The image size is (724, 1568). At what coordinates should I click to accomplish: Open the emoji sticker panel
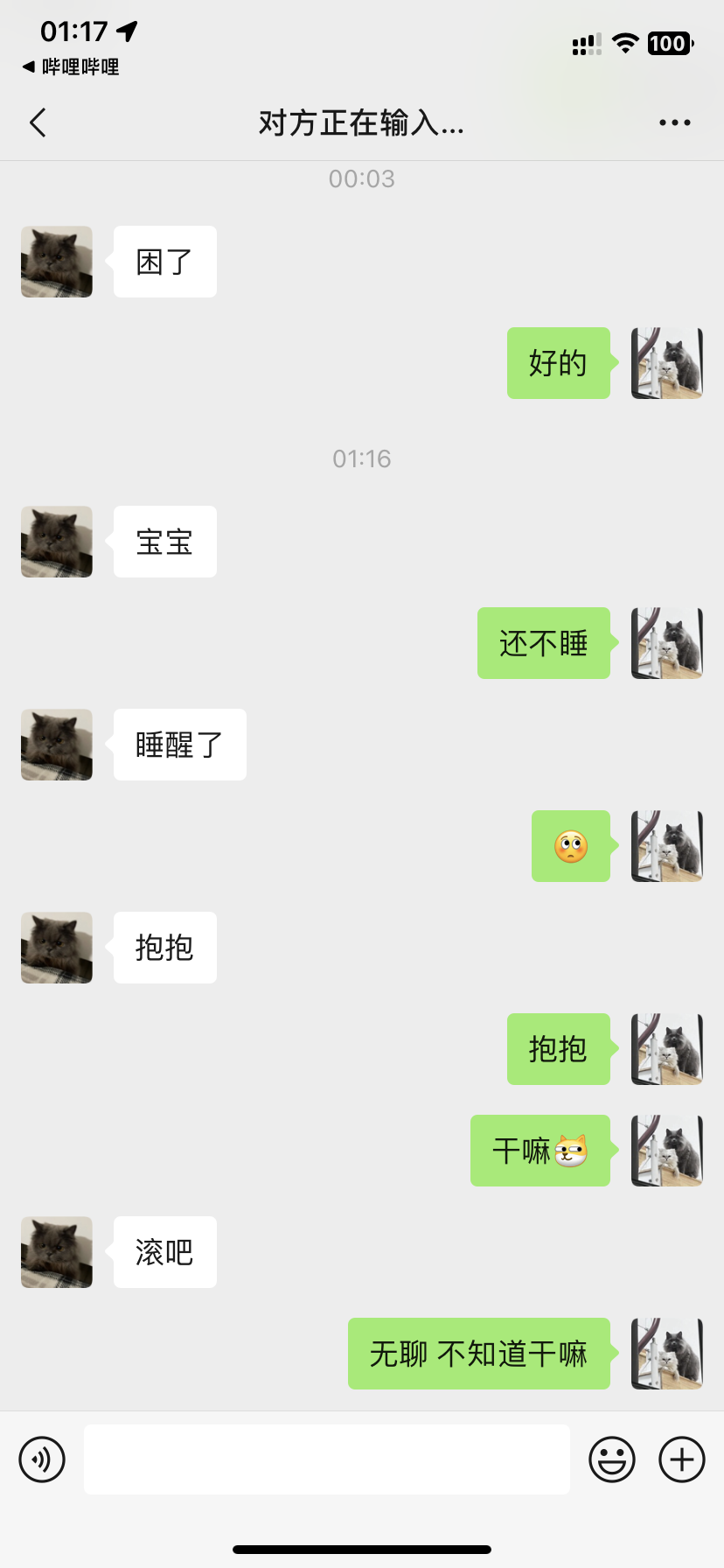(611, 1459)
